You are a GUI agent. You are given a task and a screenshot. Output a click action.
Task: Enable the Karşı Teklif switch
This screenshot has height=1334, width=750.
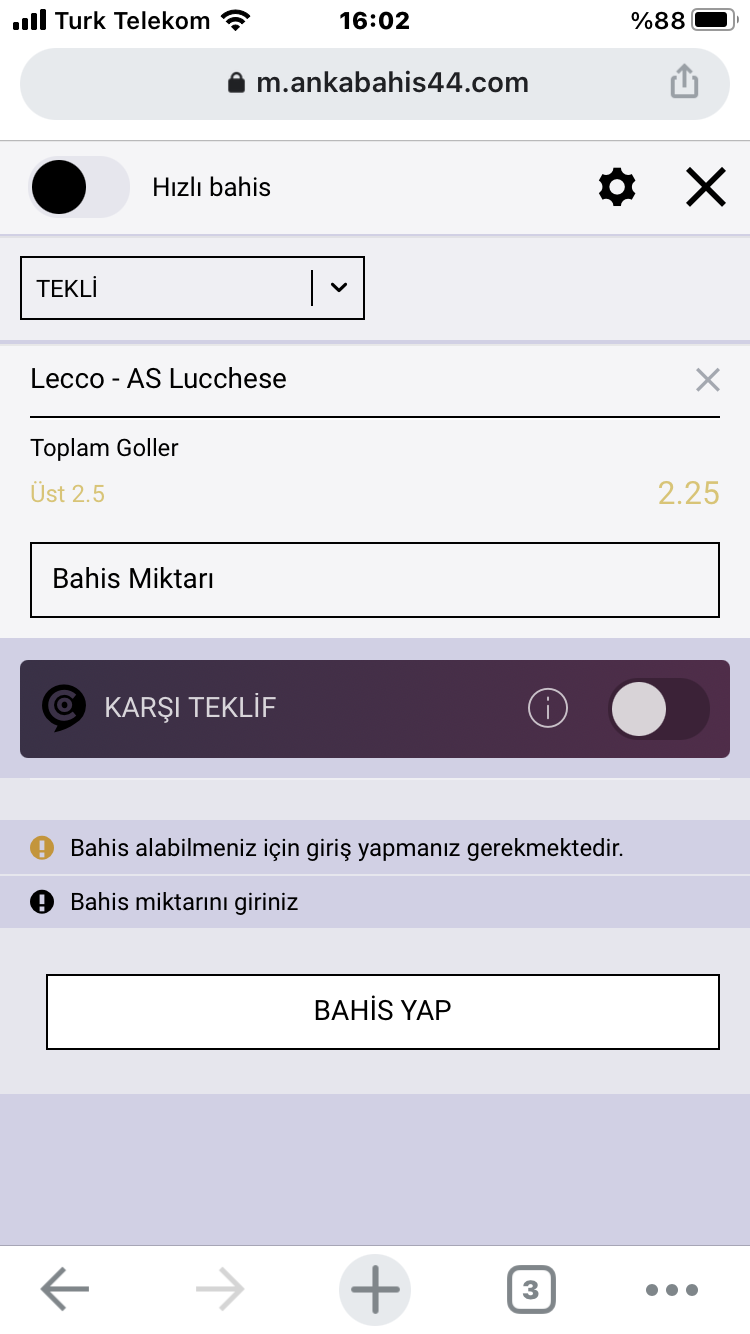[x=659, y=709]
